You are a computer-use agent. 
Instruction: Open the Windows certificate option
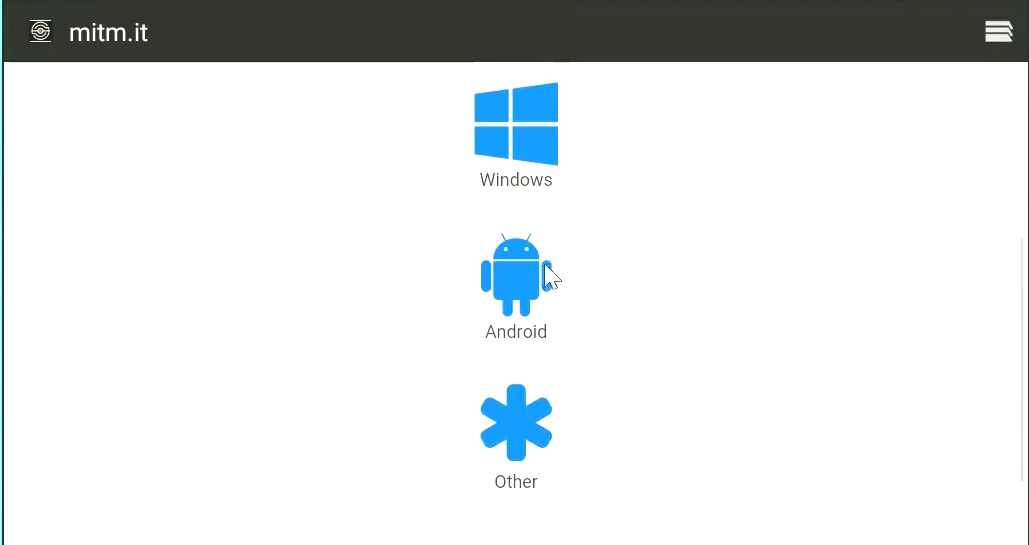tap(516, 124)
